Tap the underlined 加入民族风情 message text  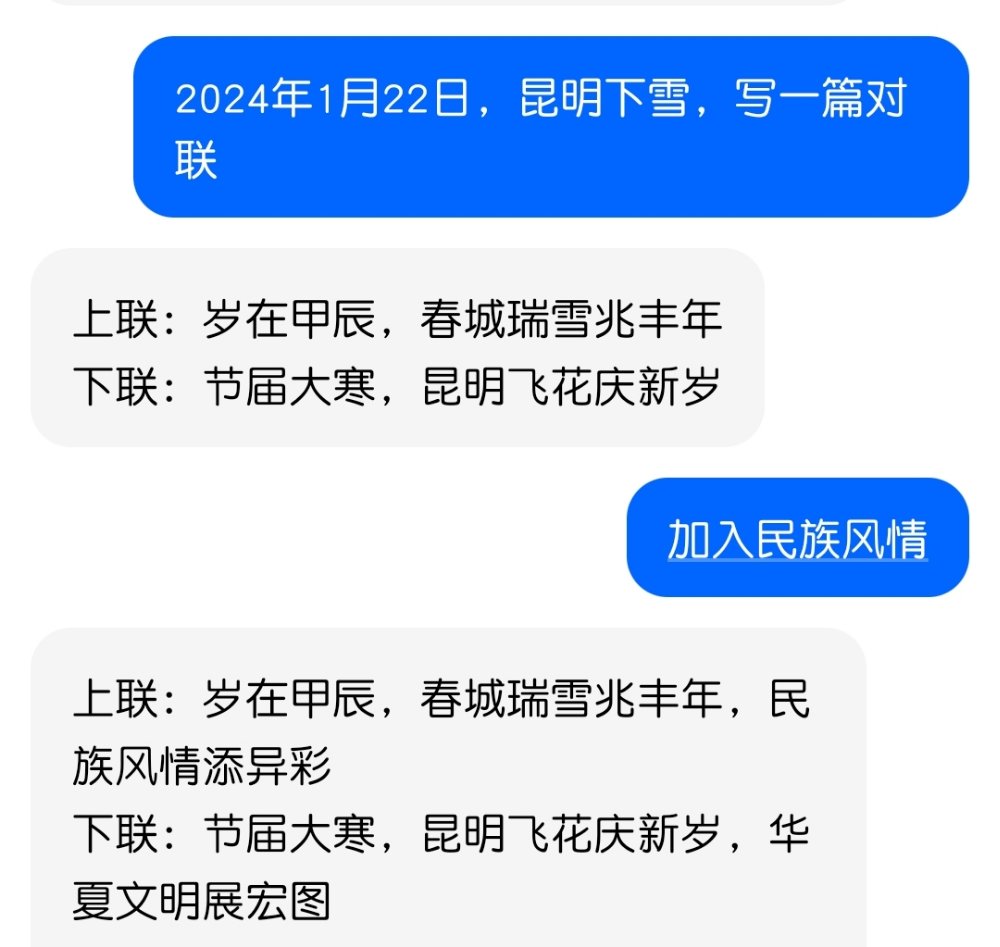click(797, 539)
